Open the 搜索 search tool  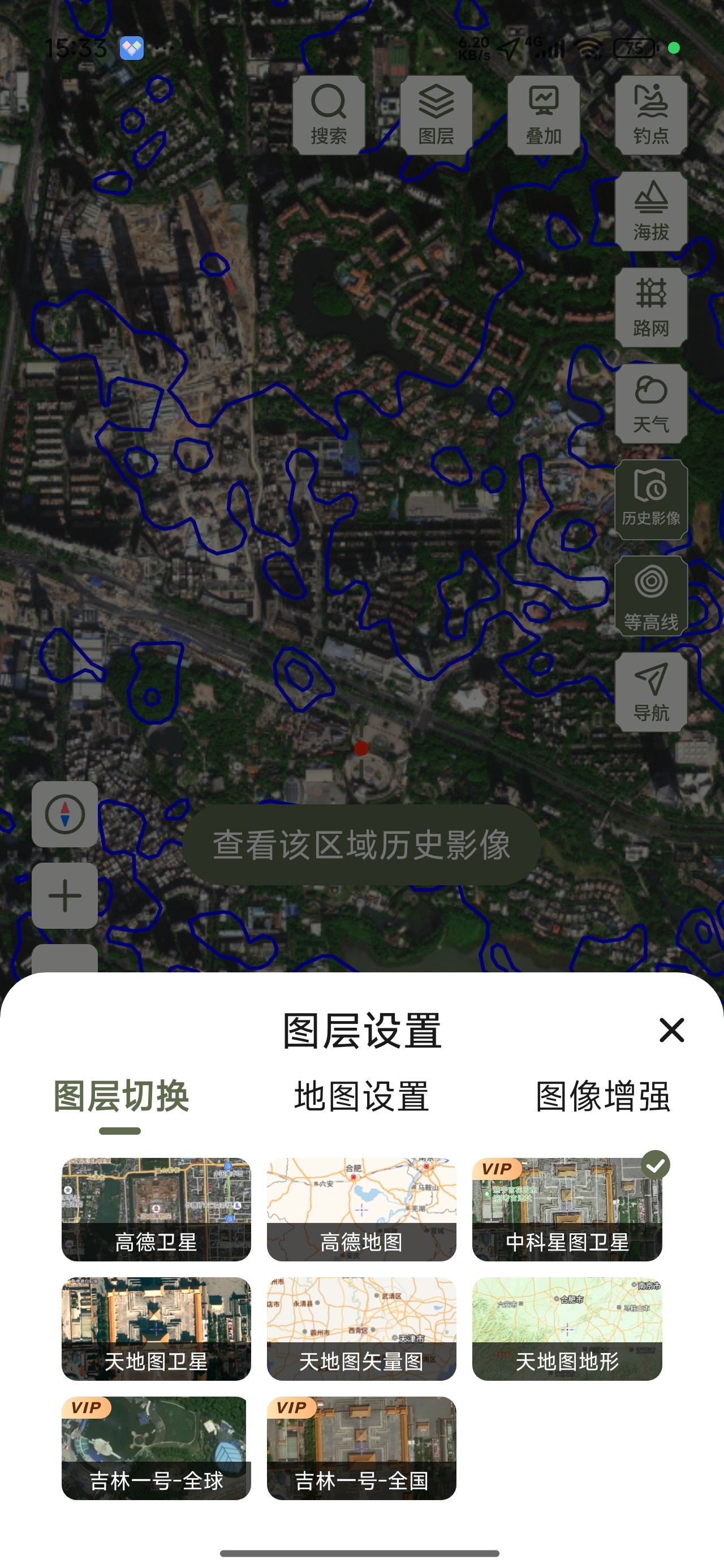(x=329, y=115)
